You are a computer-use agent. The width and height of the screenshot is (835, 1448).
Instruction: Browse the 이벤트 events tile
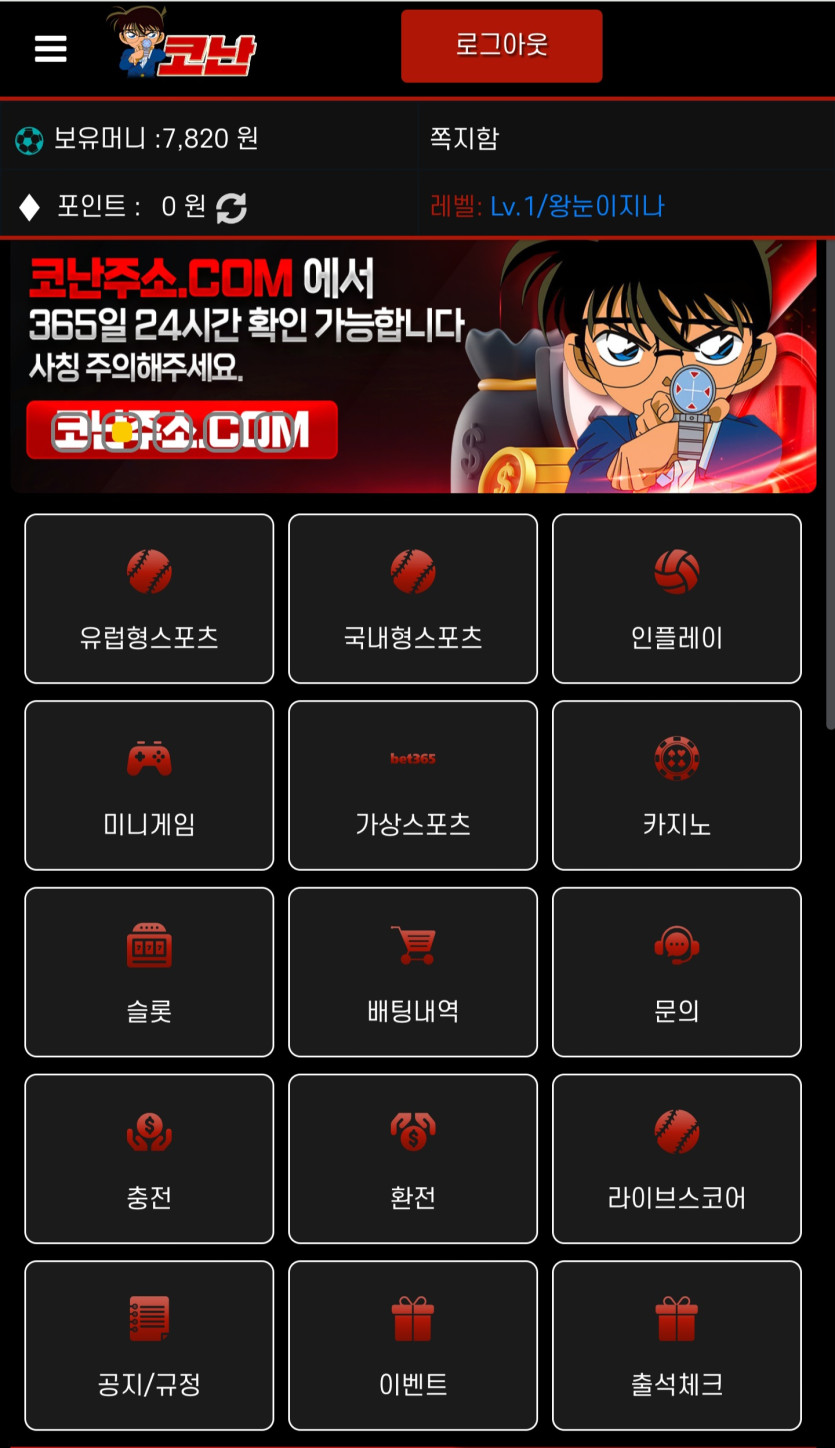click(x=413, y=1346)
